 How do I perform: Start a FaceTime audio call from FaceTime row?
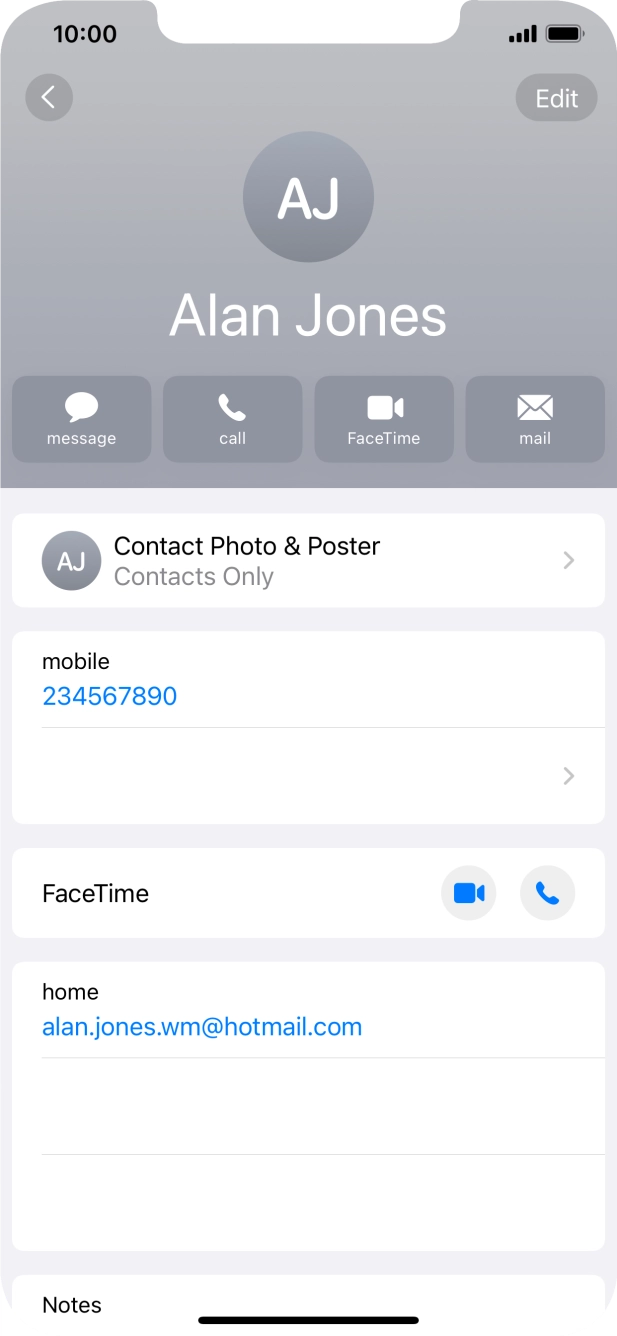547,893
